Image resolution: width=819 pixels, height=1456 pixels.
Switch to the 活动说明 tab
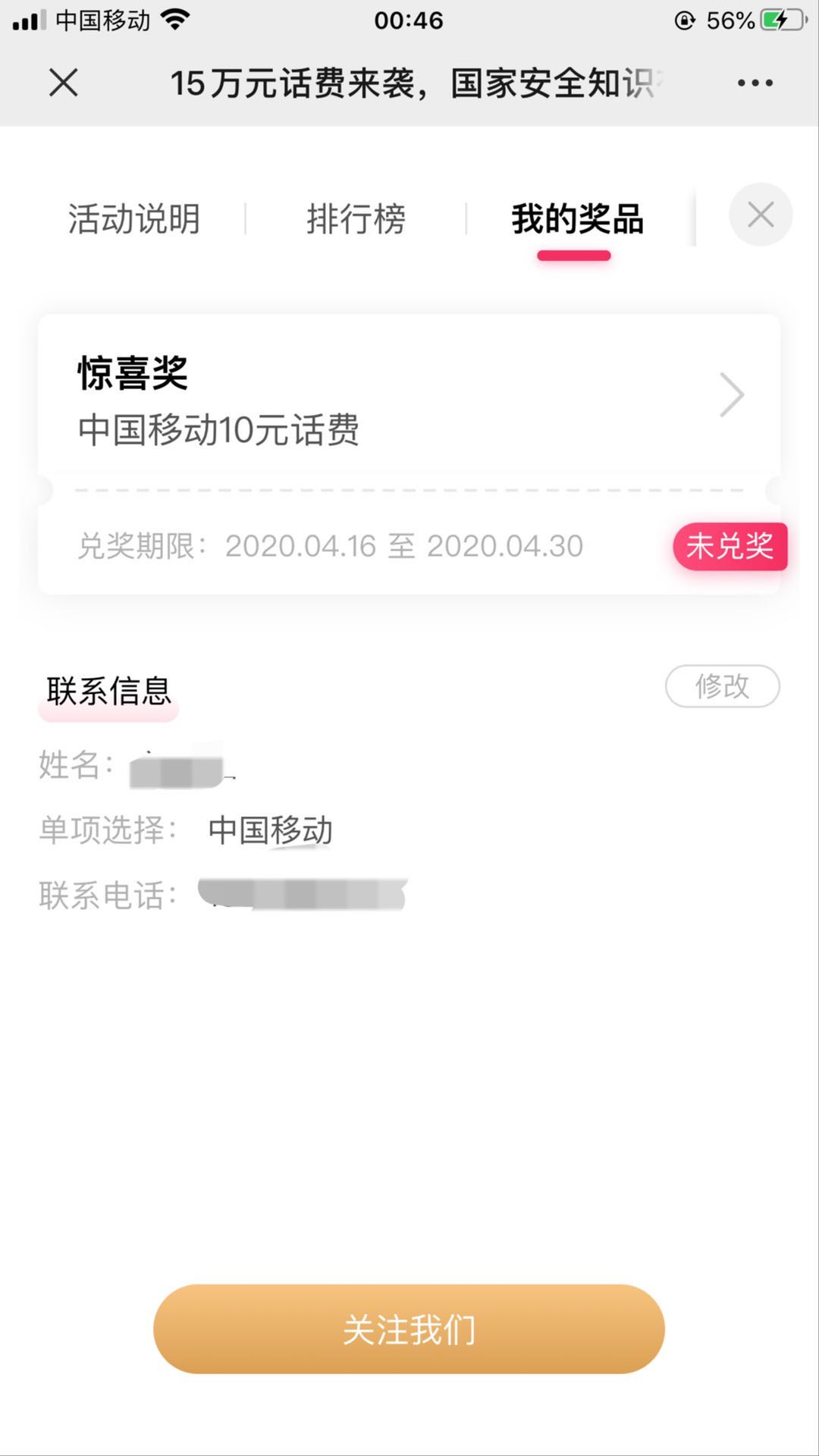coord(134,219)
